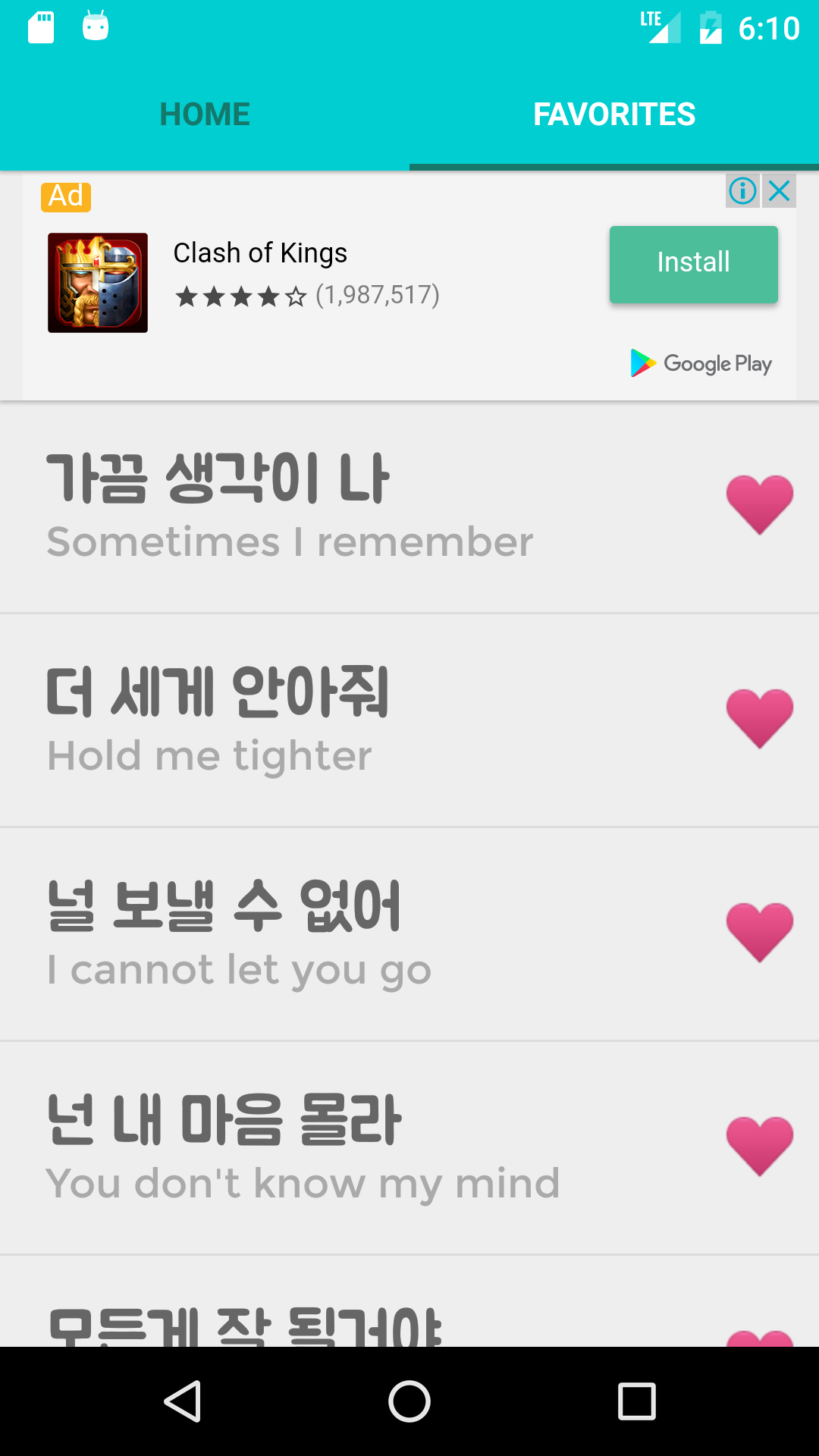Screen dimensions: 819x1456
Task: Select the FAVORITES tab
Action: [x=614, y=113]
